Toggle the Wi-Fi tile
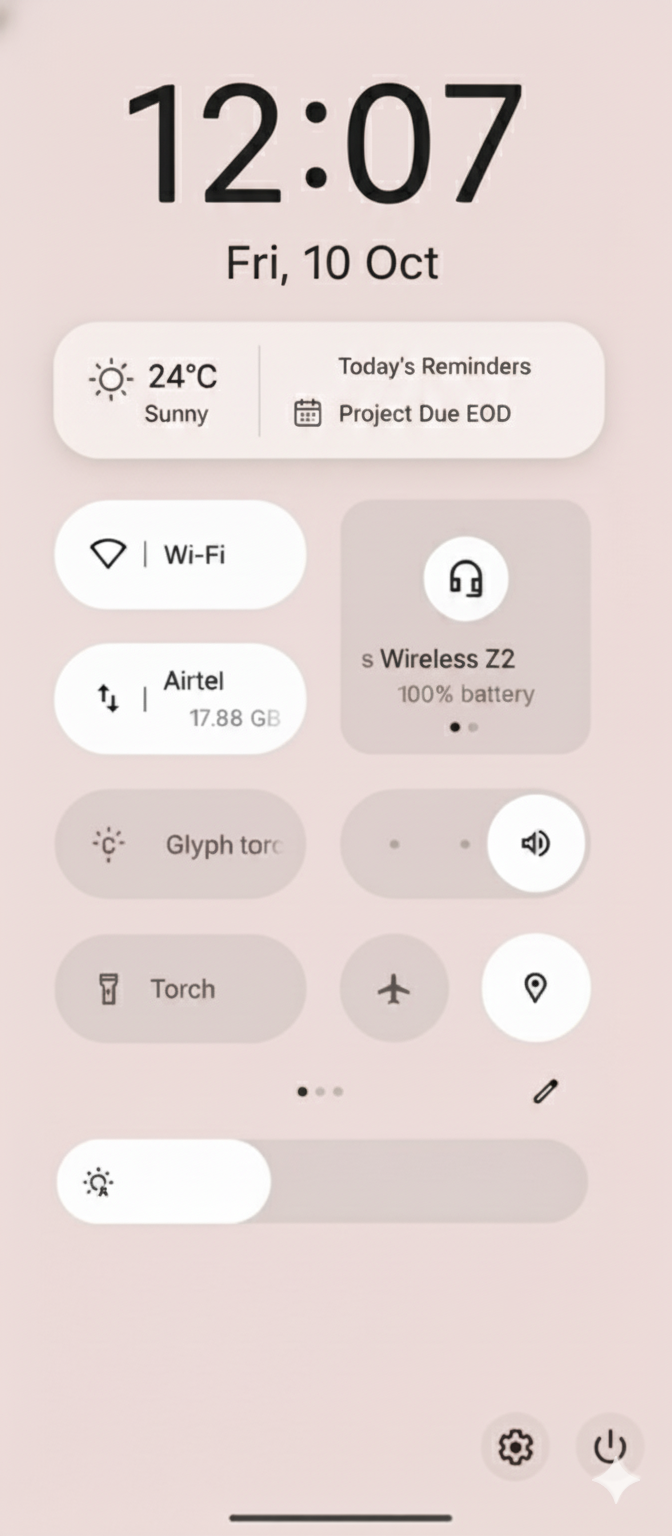This screenshot has height=1536, width=672. (x=180, y=554)
